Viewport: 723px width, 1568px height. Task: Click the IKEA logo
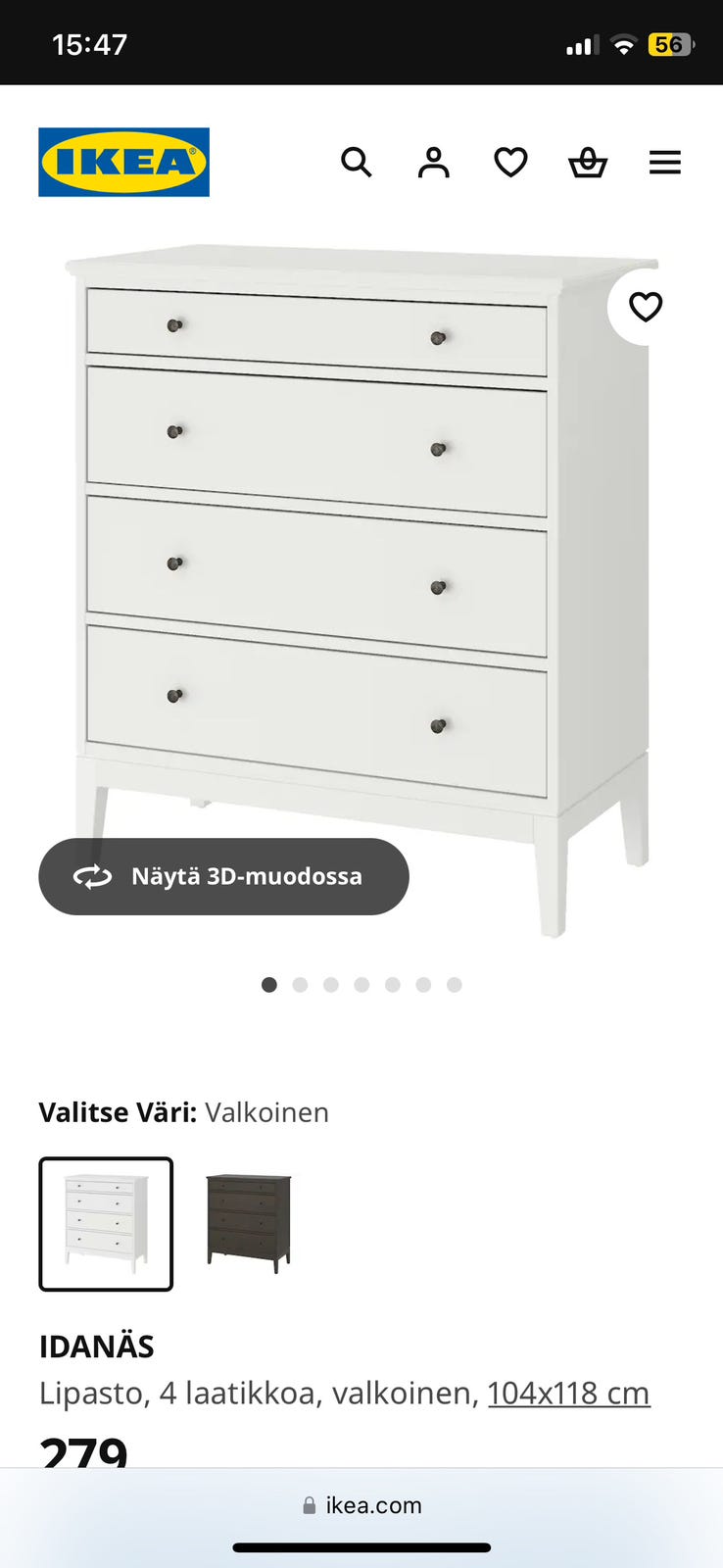[124, 162]
